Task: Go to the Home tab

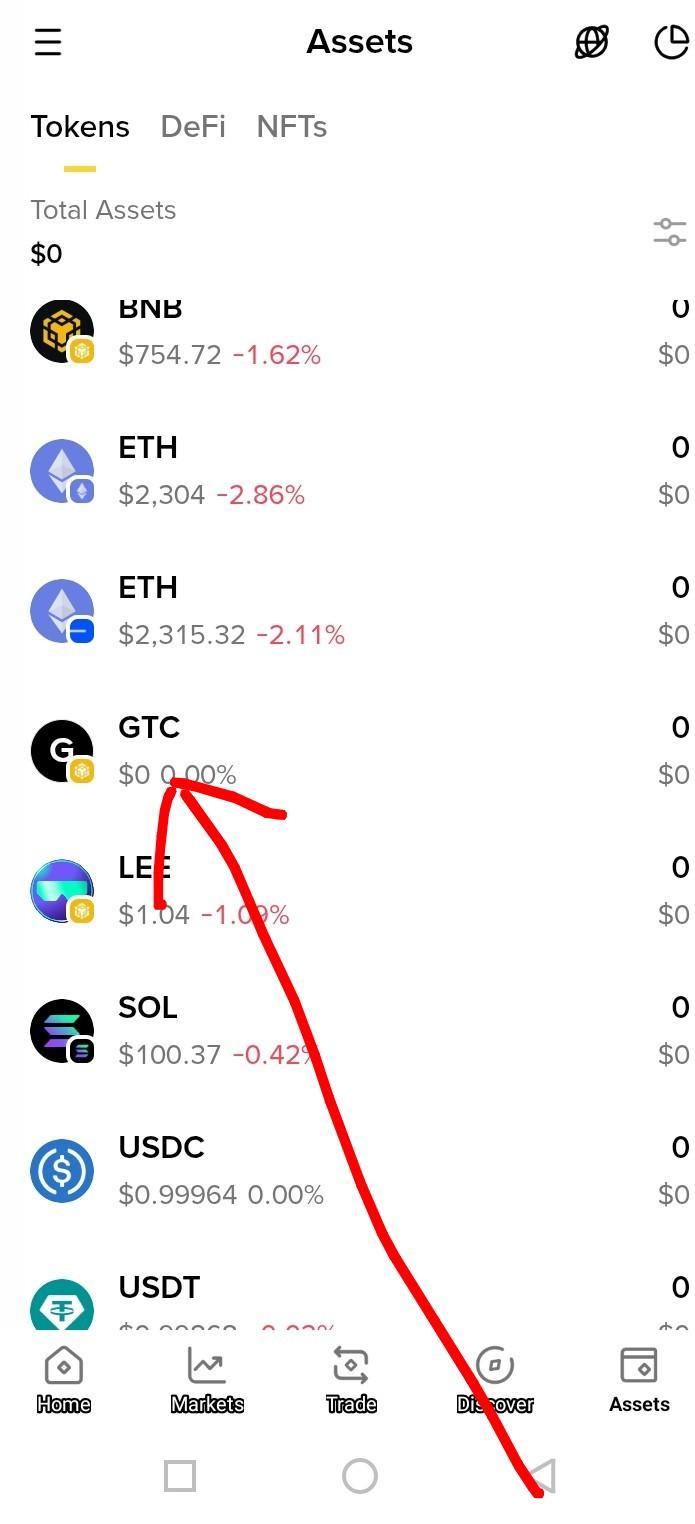Action: (64, 1380)
